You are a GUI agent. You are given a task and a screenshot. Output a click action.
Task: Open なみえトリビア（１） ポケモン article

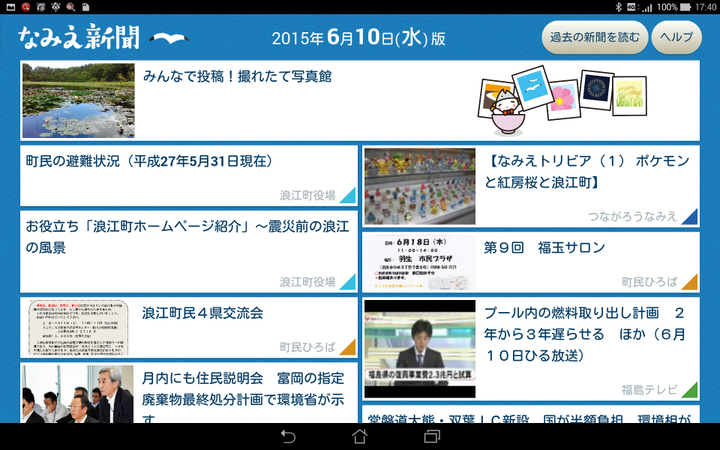[x=530, y=186]
